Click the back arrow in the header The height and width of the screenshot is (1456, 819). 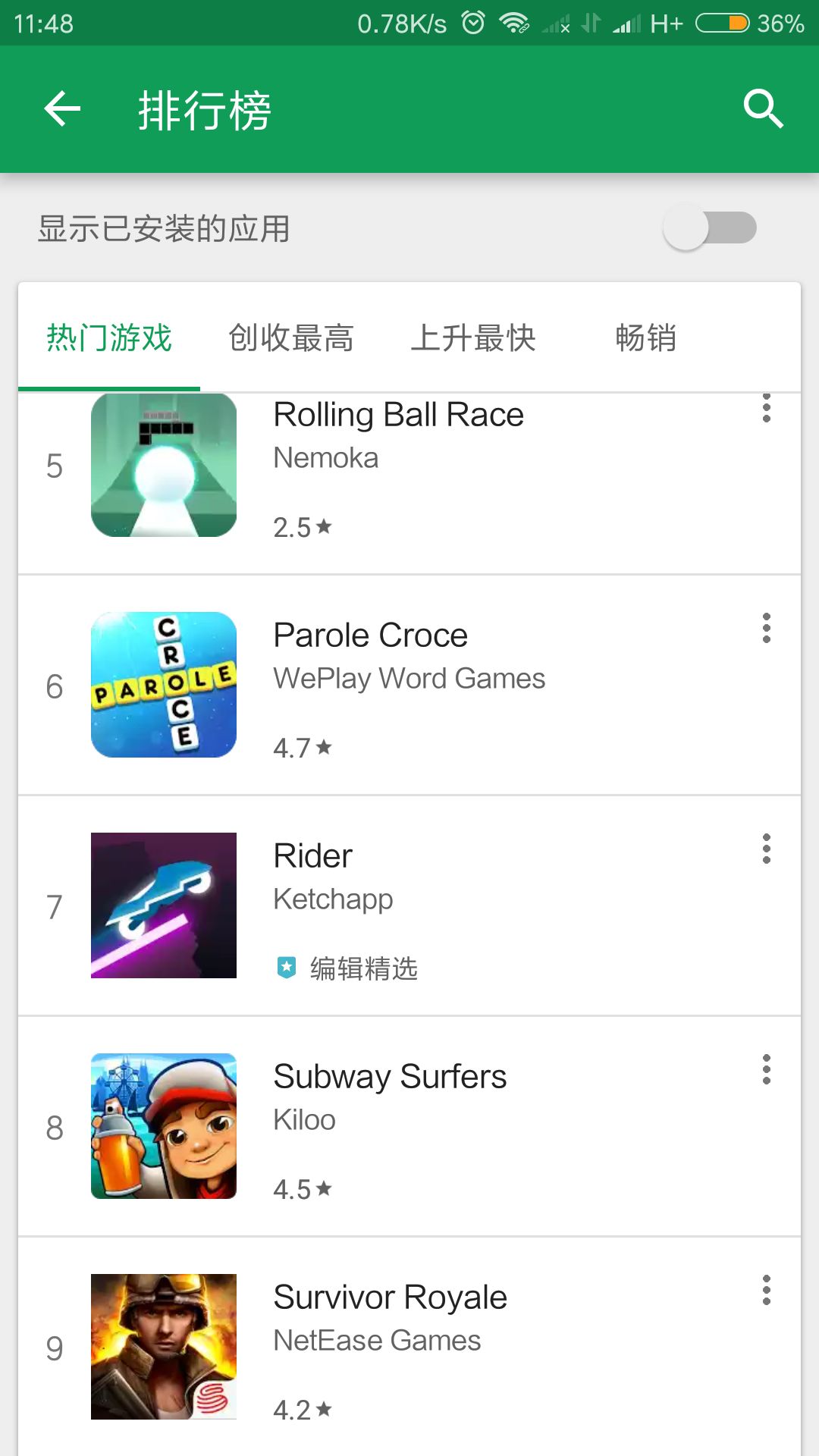61,108
